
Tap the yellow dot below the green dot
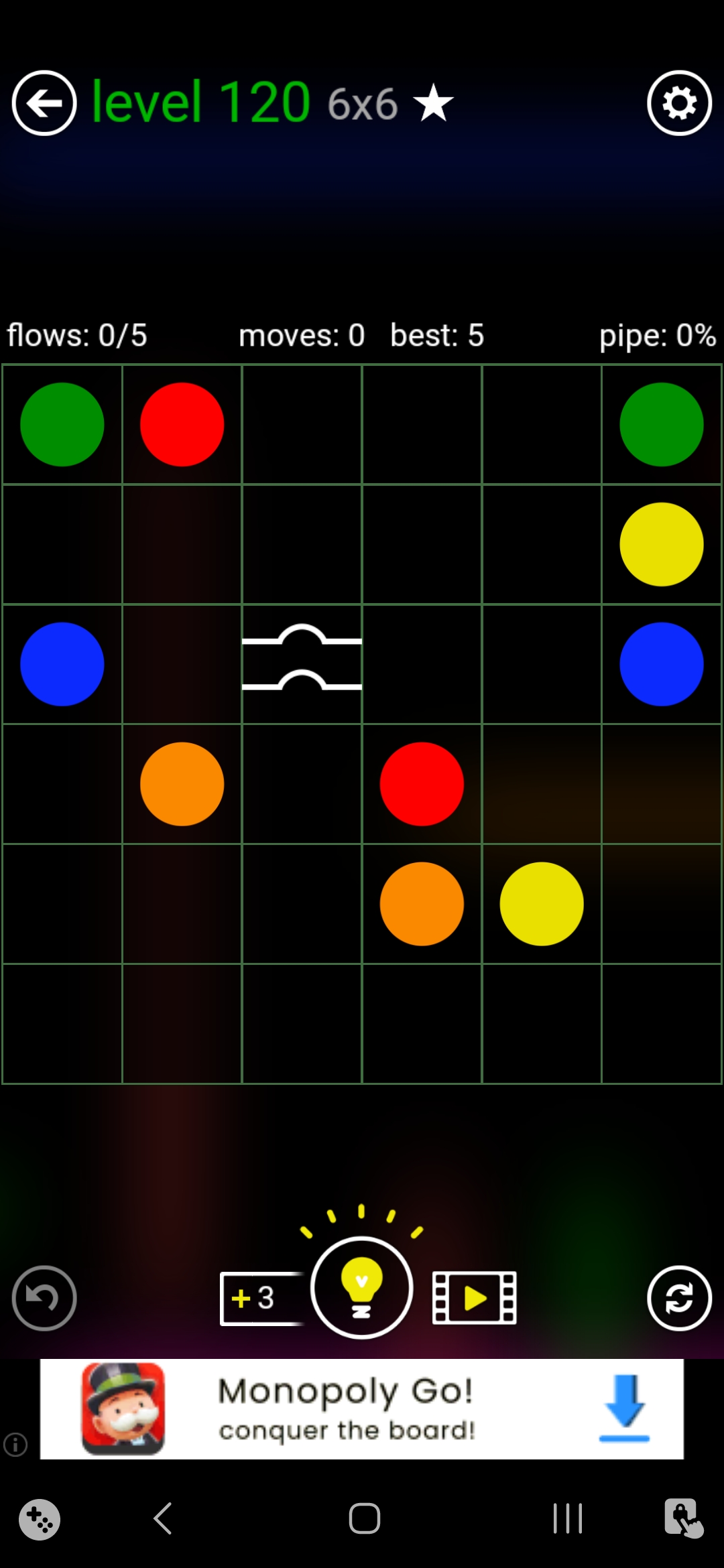(661, 544)
